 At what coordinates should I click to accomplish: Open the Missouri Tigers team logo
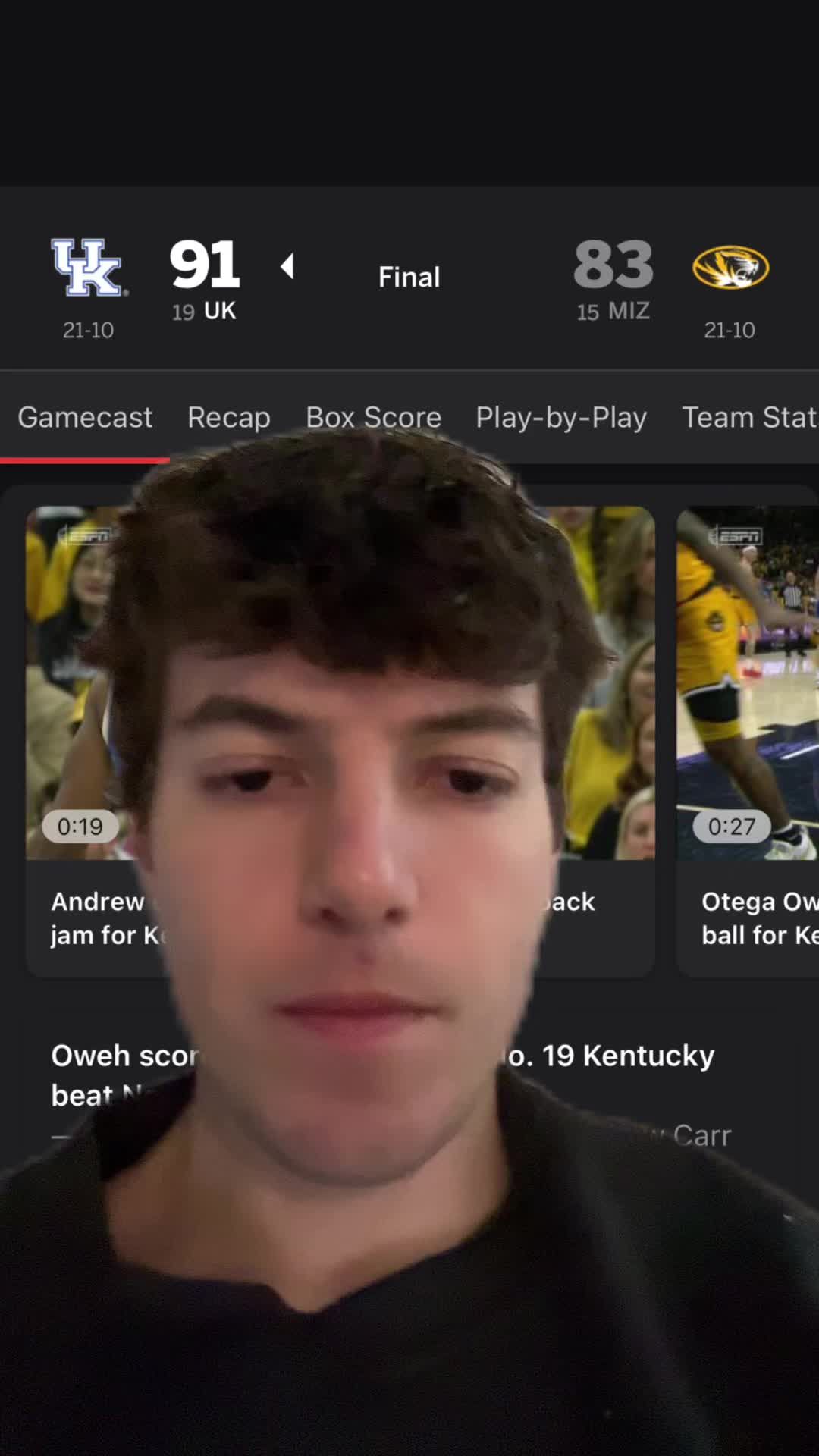coord(729,267)
